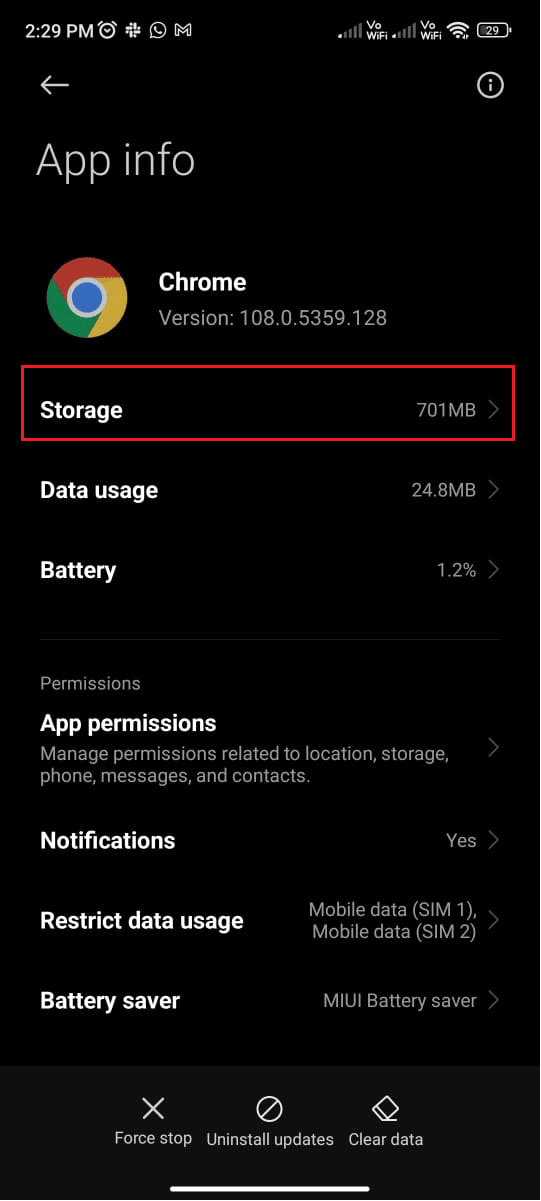
Task: Open the Battery saver setting
Action: 269,1000
